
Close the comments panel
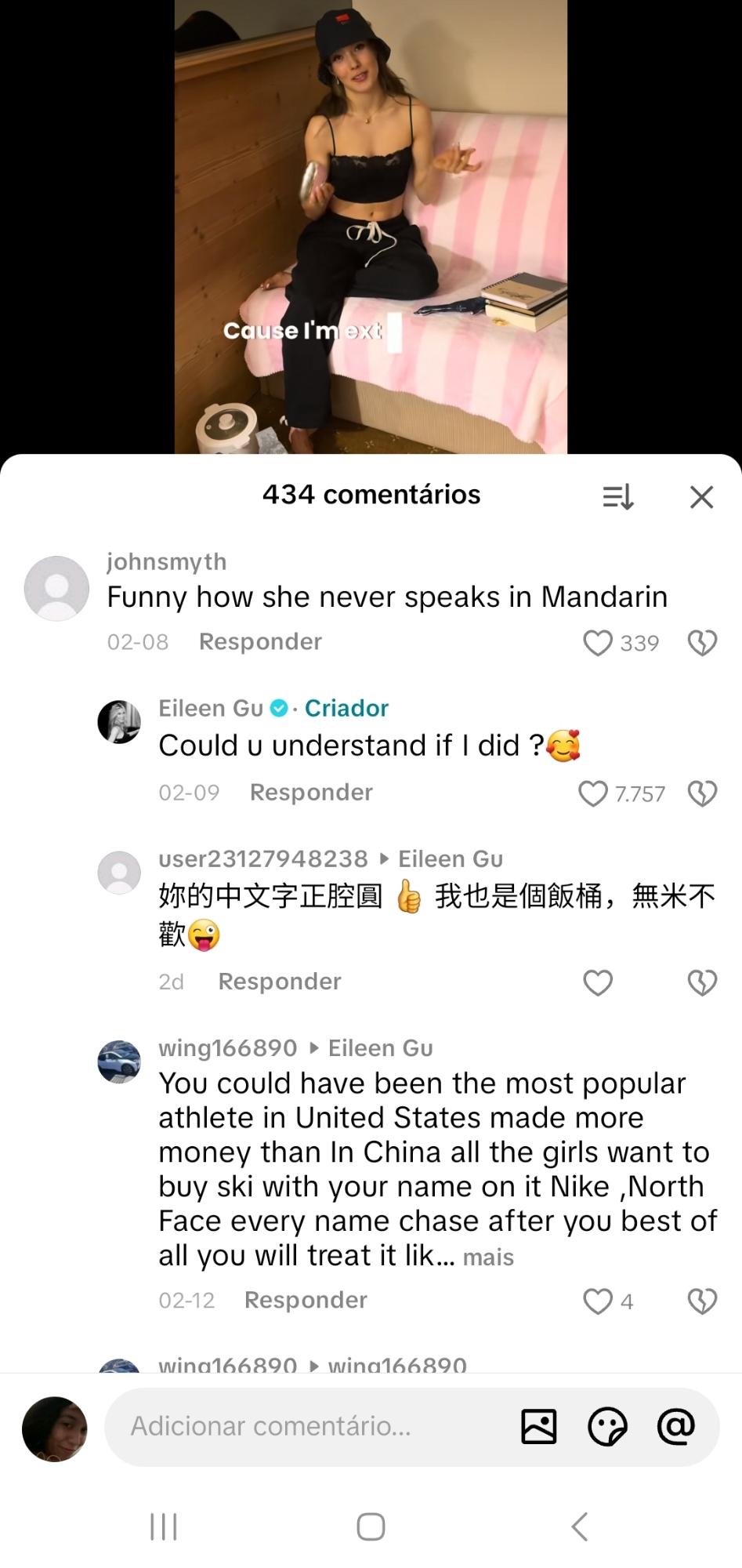point(701,496)
